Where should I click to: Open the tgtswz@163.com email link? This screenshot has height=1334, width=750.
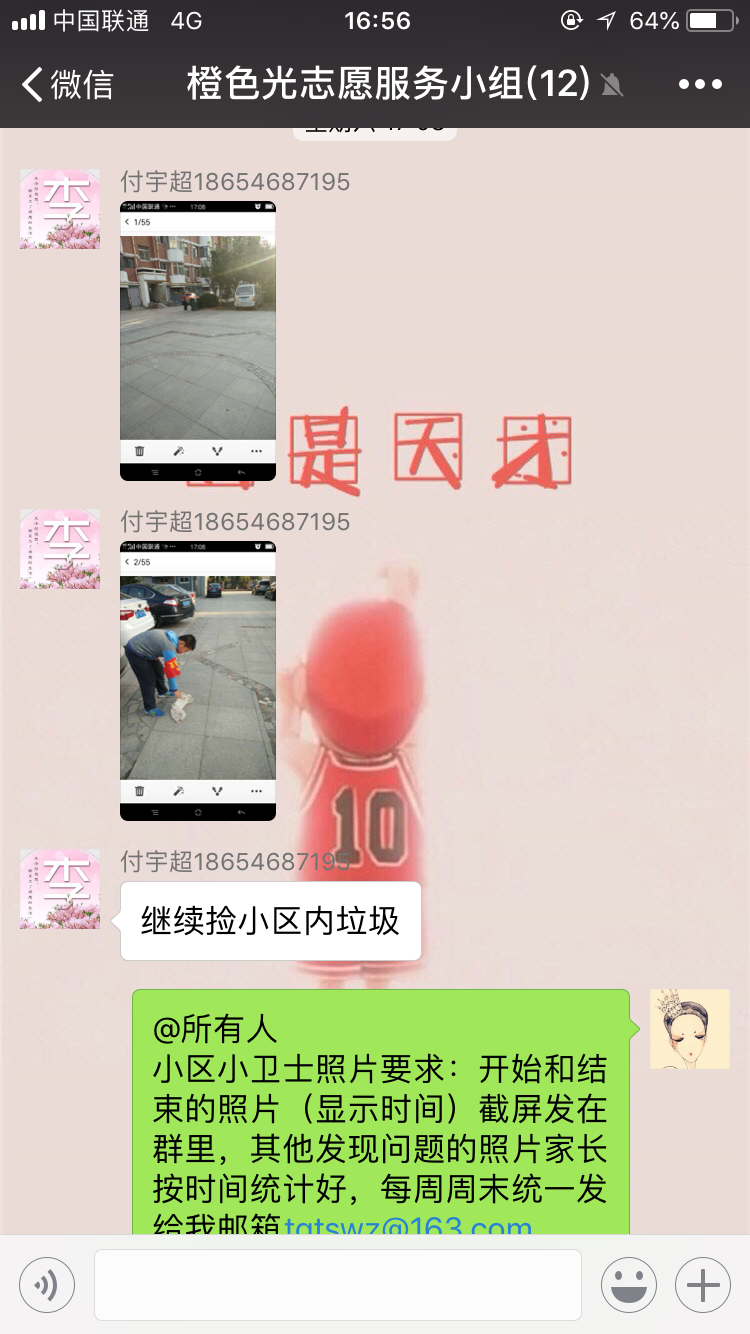tap(409, 1225)
